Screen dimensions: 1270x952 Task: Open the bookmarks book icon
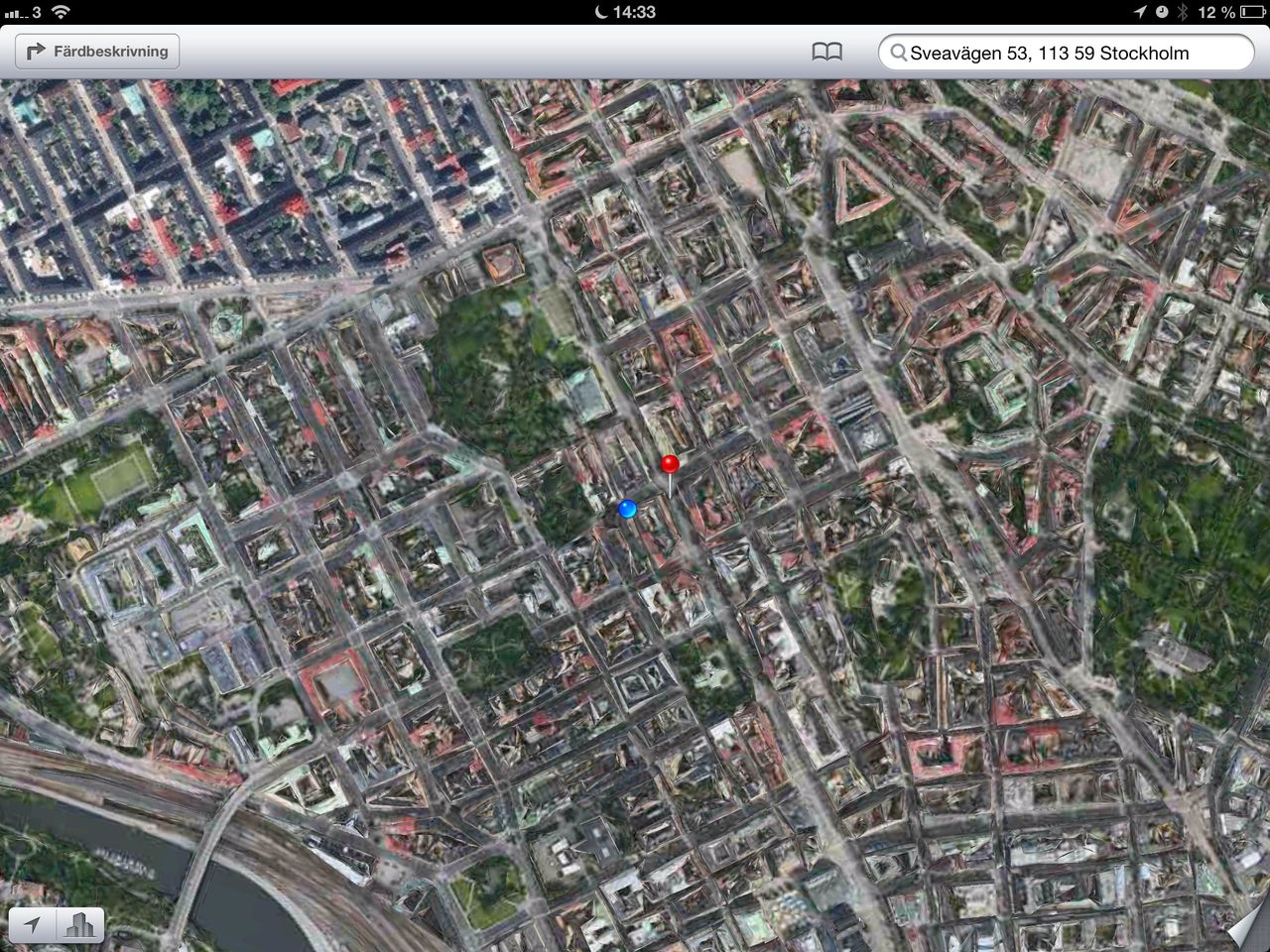[826, 52]
